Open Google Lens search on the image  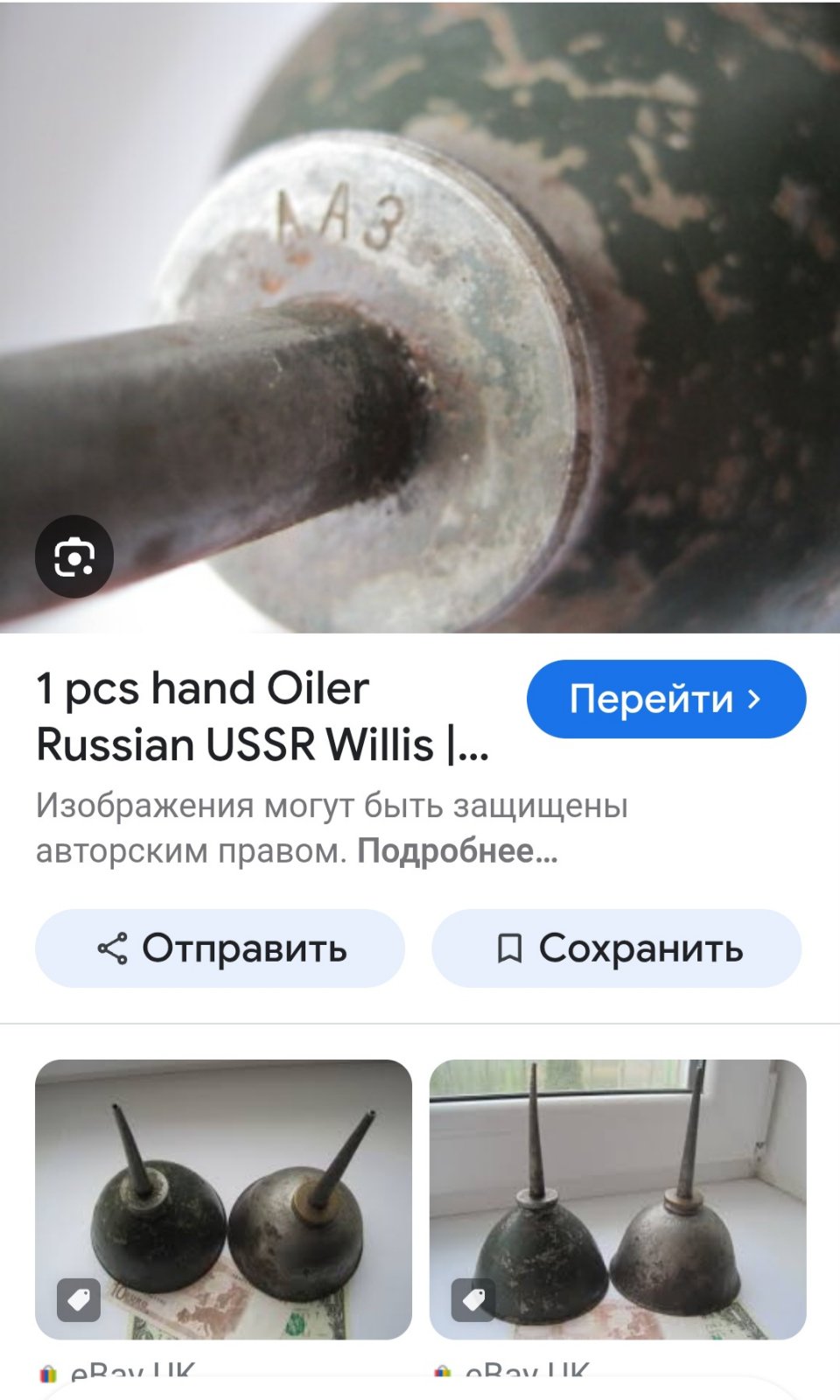74,557
